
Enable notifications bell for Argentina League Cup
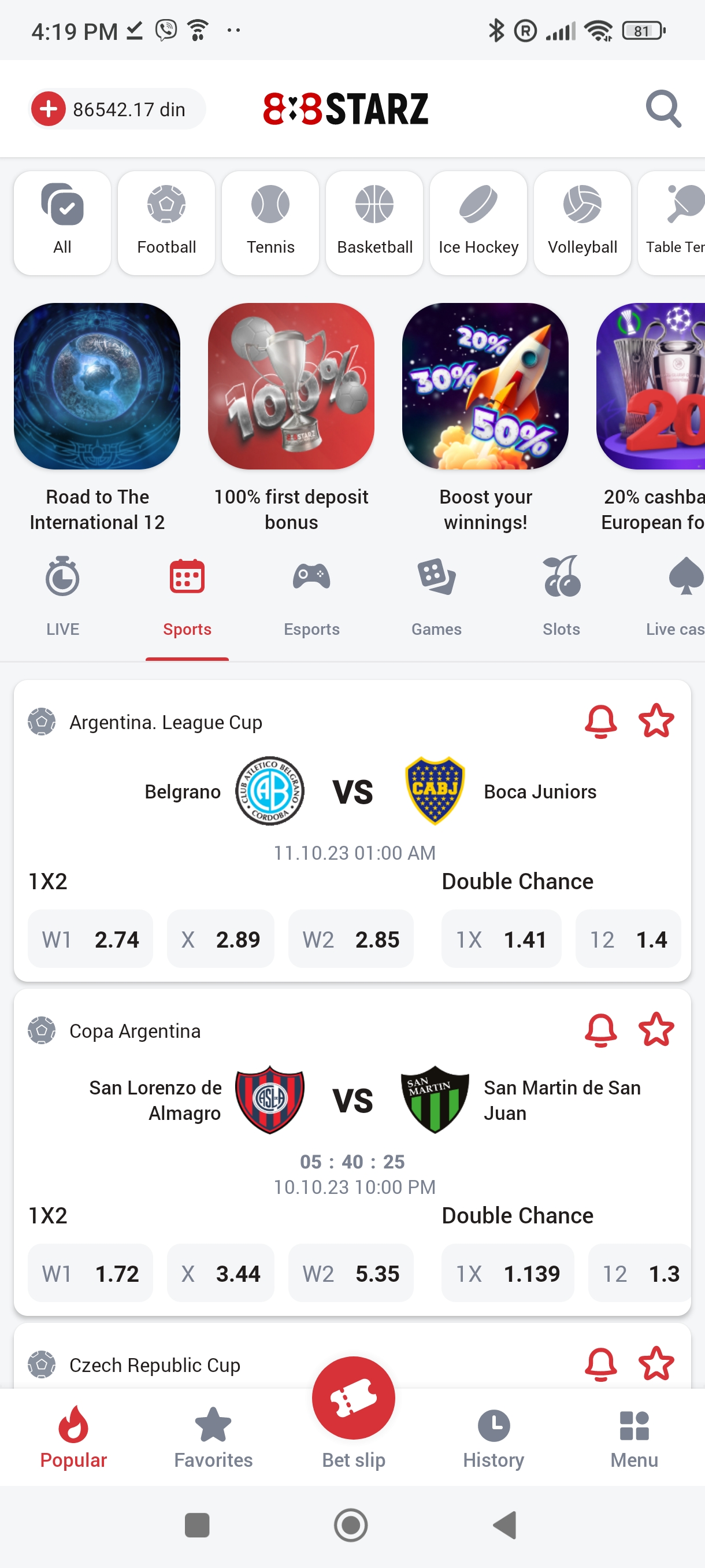pos(600,722)
